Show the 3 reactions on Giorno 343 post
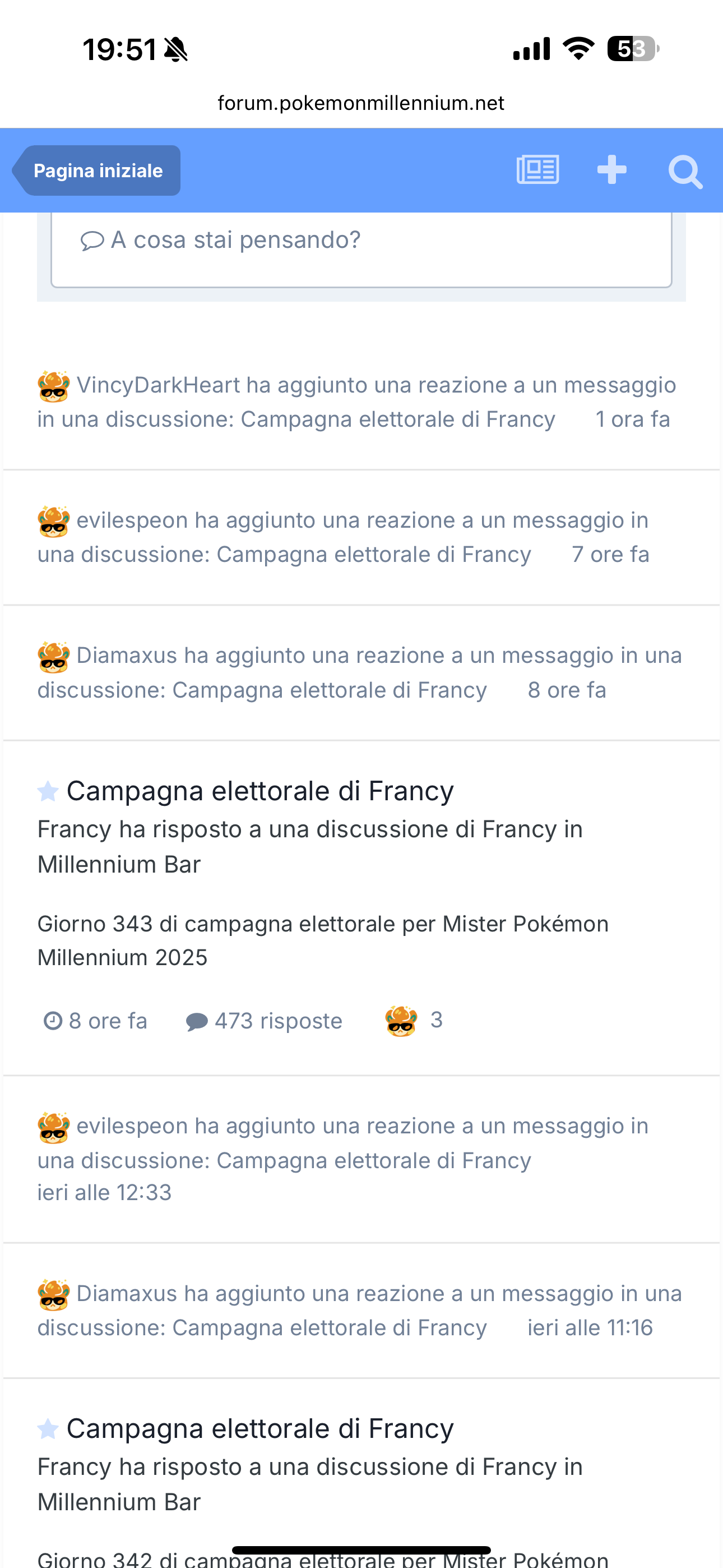Viewport: 723px width, 1568px height. 414,1021
